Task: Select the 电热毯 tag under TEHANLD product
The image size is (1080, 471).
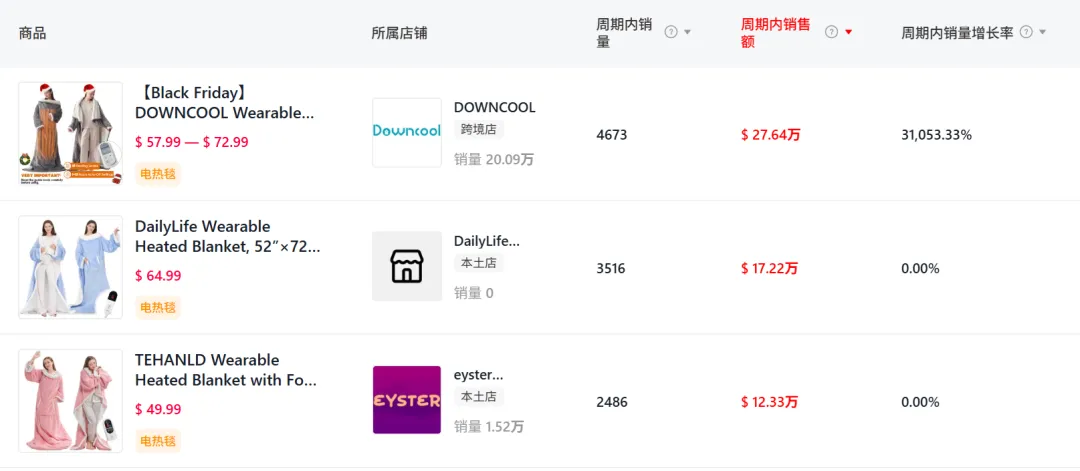Action: click(x=158, y=441)
